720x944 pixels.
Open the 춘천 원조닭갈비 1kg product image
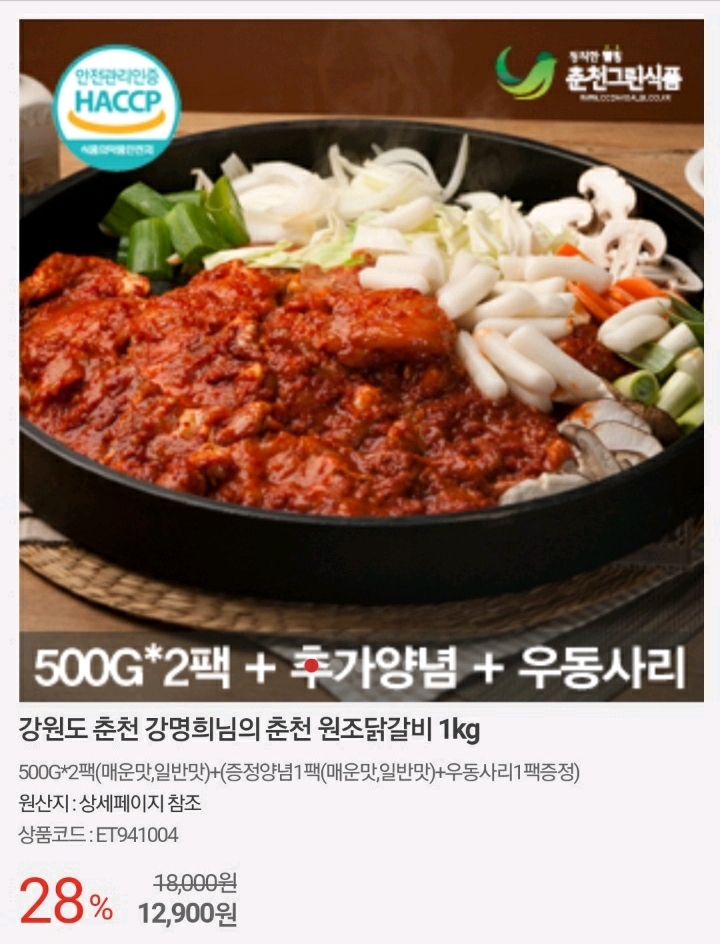pyautogui.click(x=360, y=360)
